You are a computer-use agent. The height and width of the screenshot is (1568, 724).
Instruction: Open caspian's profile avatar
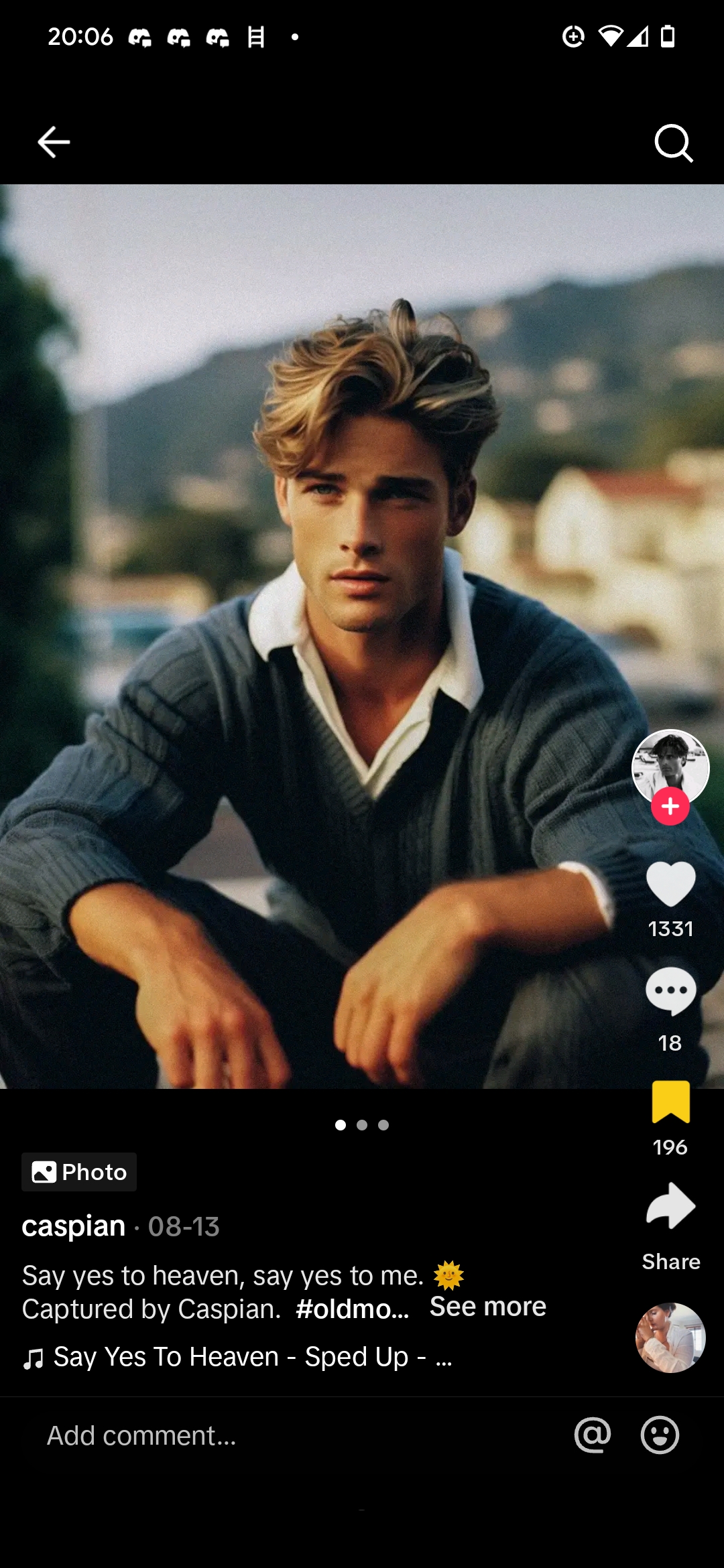coord(670,768)
